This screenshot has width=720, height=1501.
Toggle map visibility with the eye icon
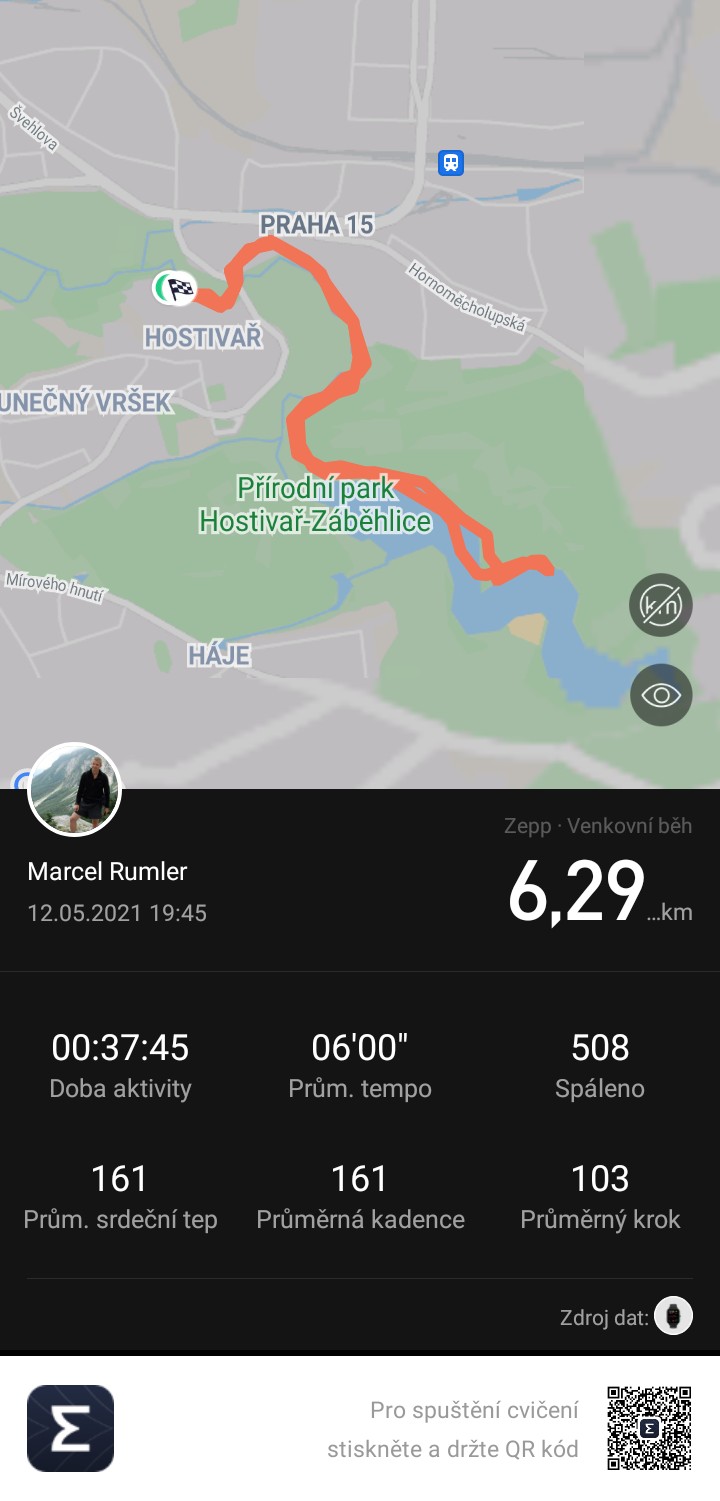tap(660, 694)
